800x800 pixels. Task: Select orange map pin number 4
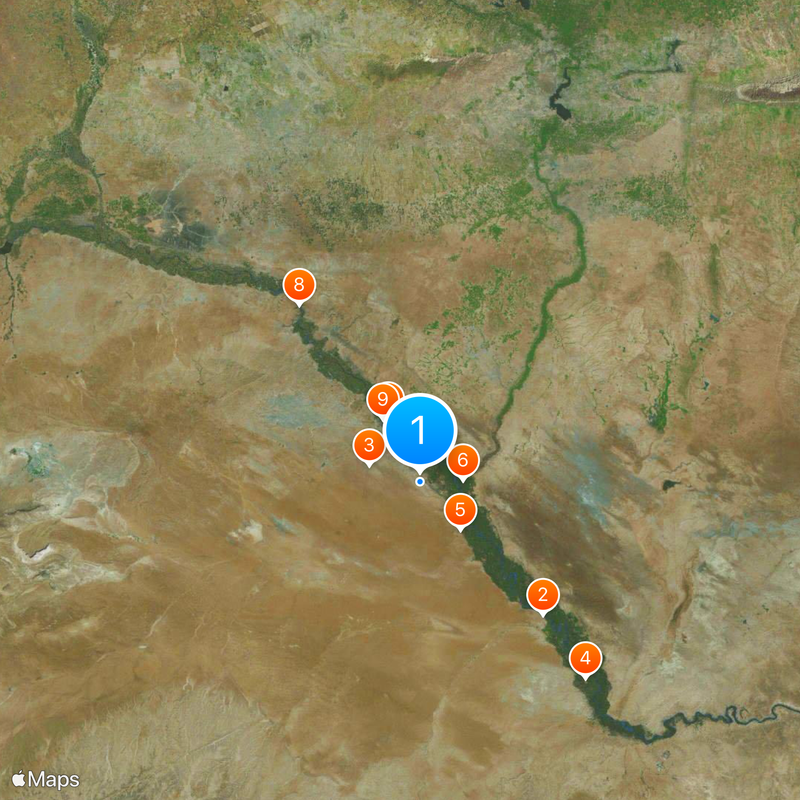click(586, 659)
